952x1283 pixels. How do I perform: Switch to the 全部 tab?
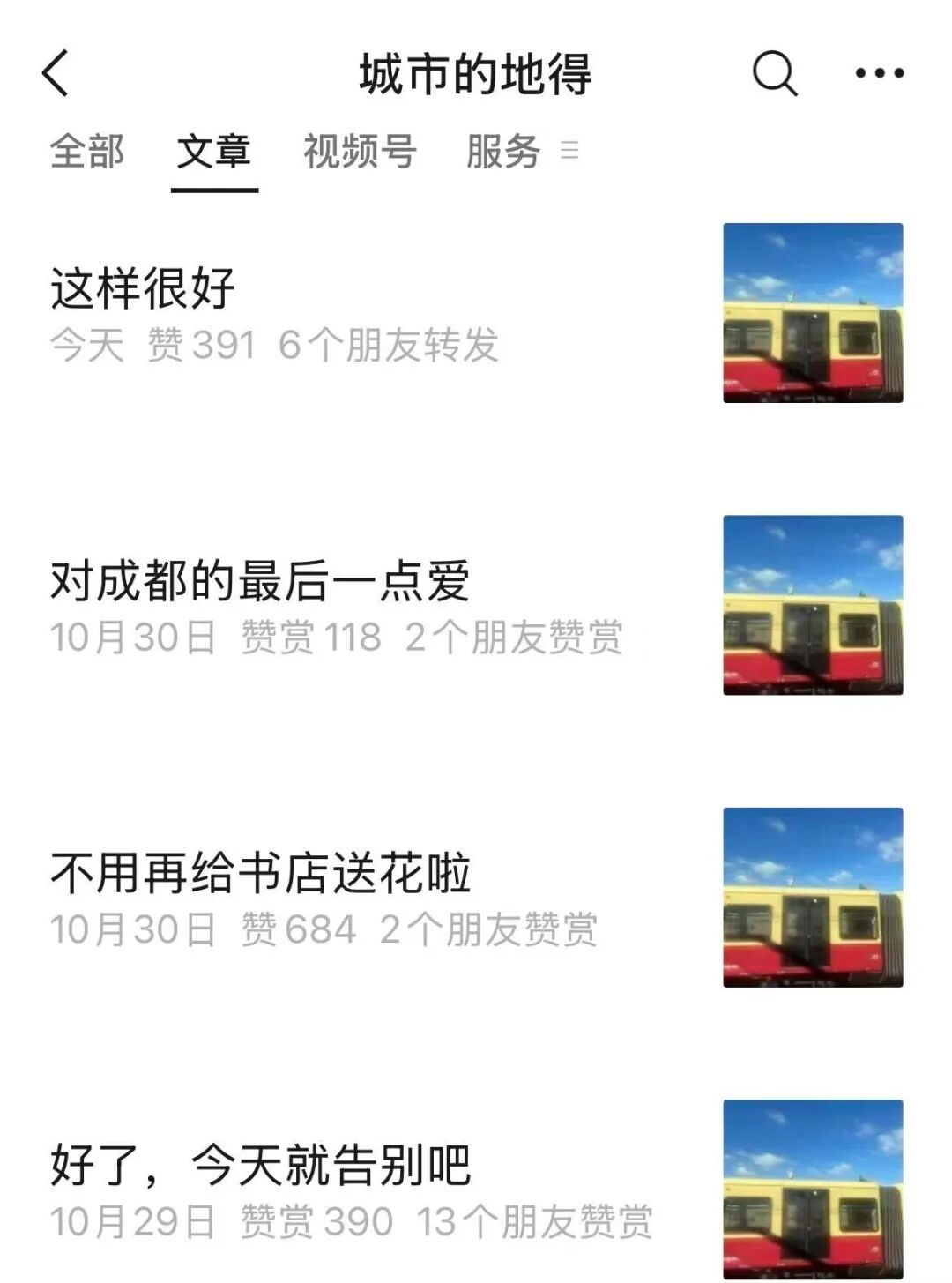tap(88, 152)
